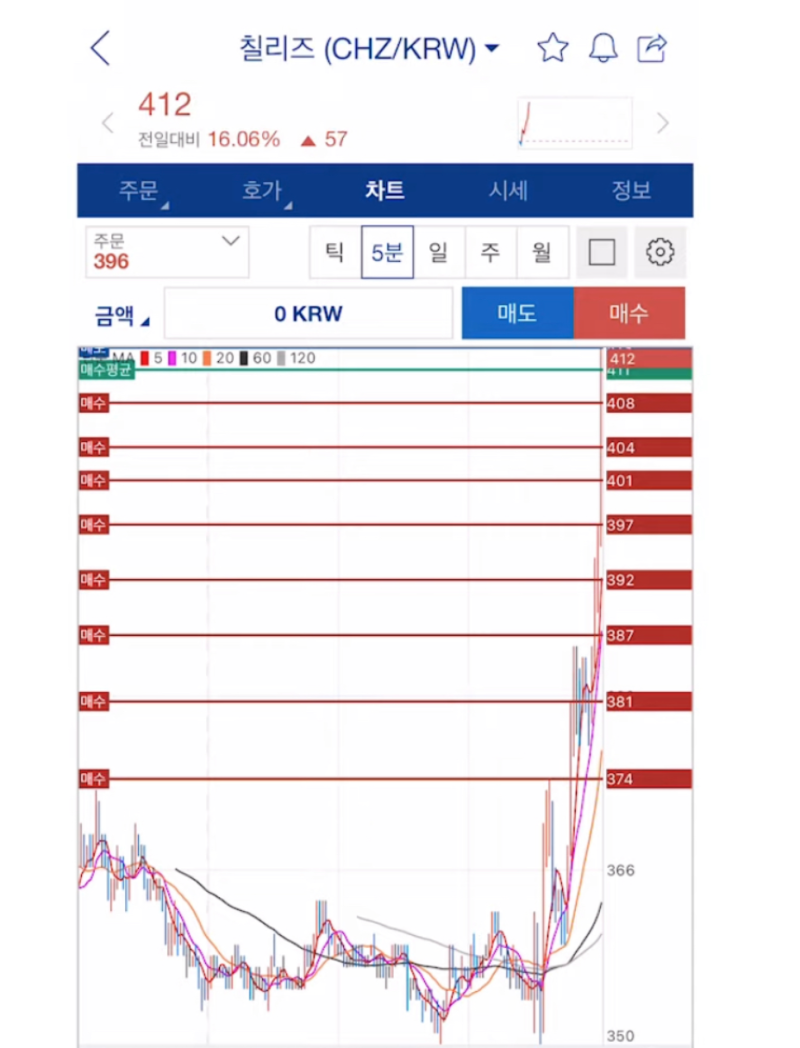This screenshot has width=800, height=1048.
Task: Open price alerts via bell icon
Action: (602, 47)
